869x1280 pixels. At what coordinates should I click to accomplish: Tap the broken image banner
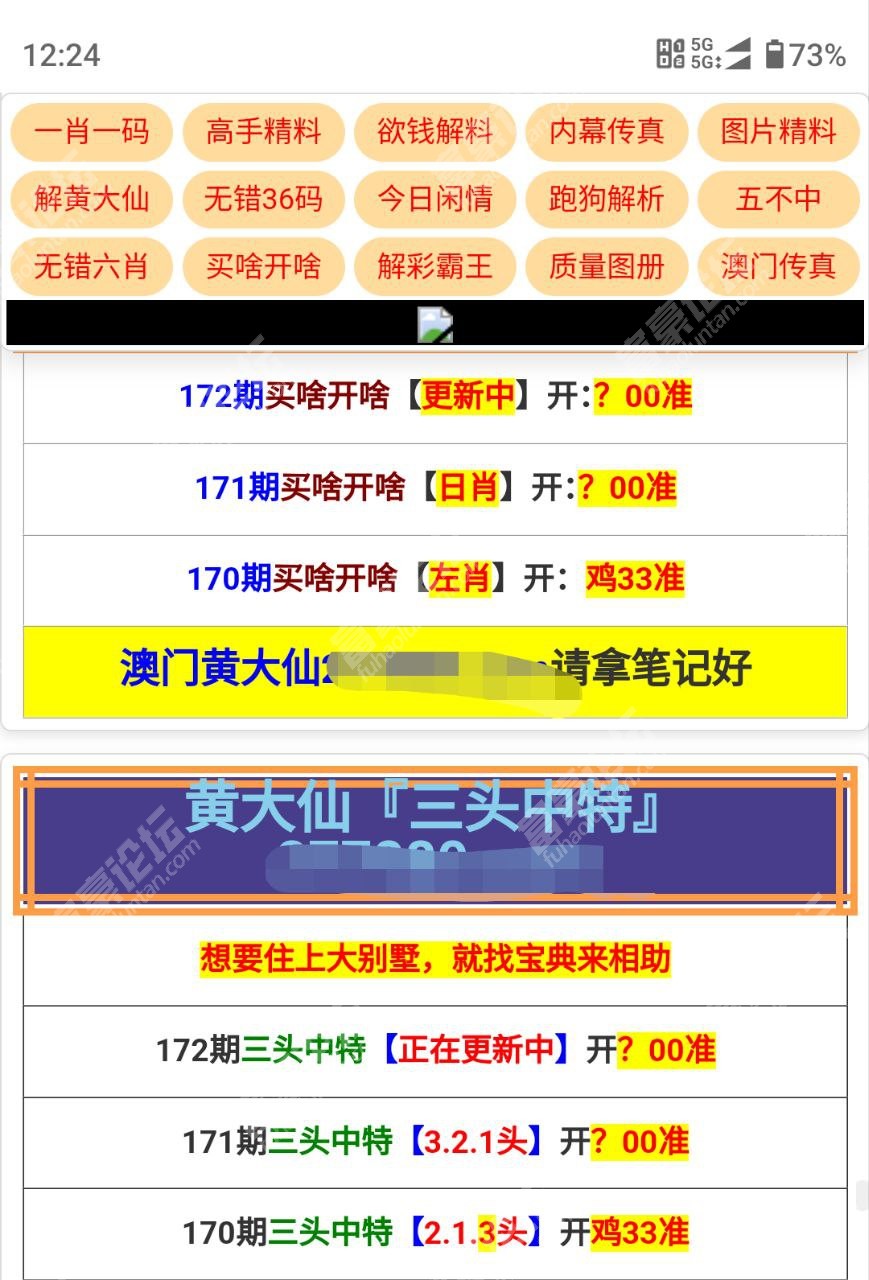435,324
